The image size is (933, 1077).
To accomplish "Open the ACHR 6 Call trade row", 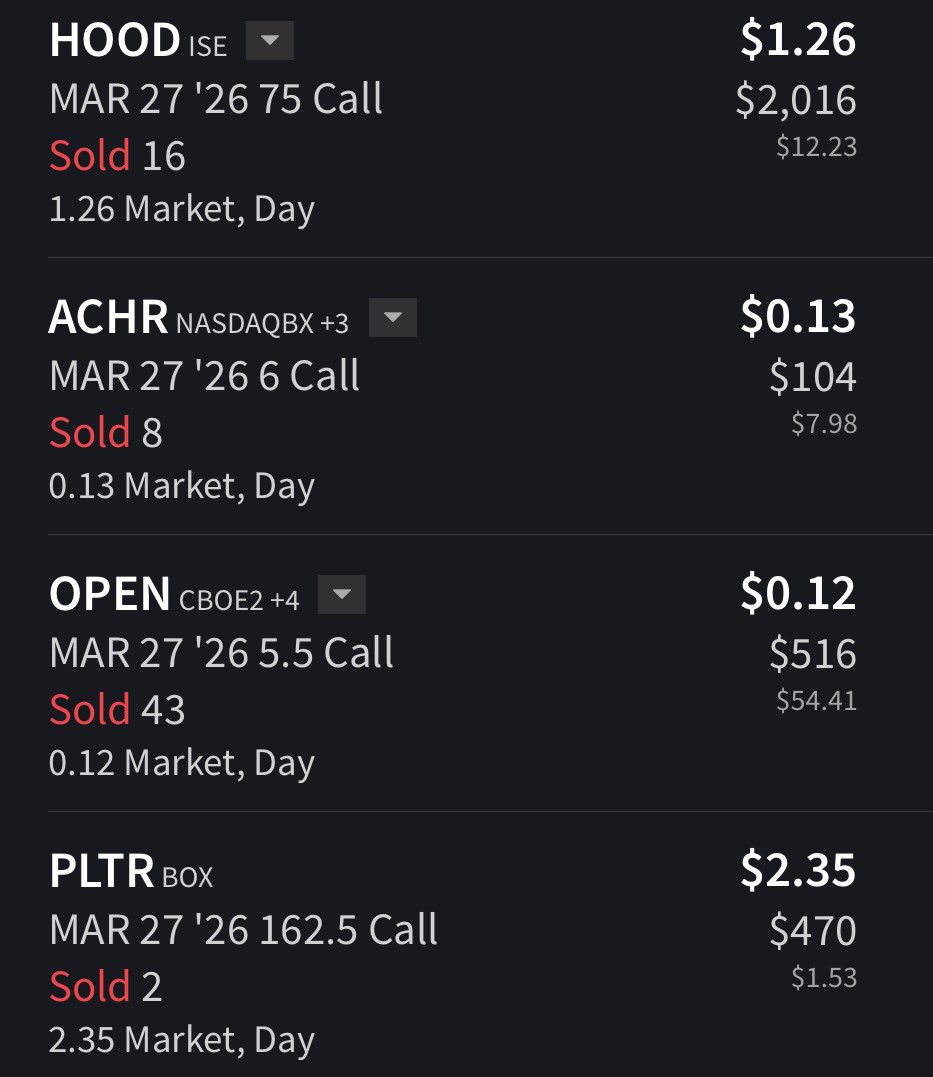I will coord(204,377).
